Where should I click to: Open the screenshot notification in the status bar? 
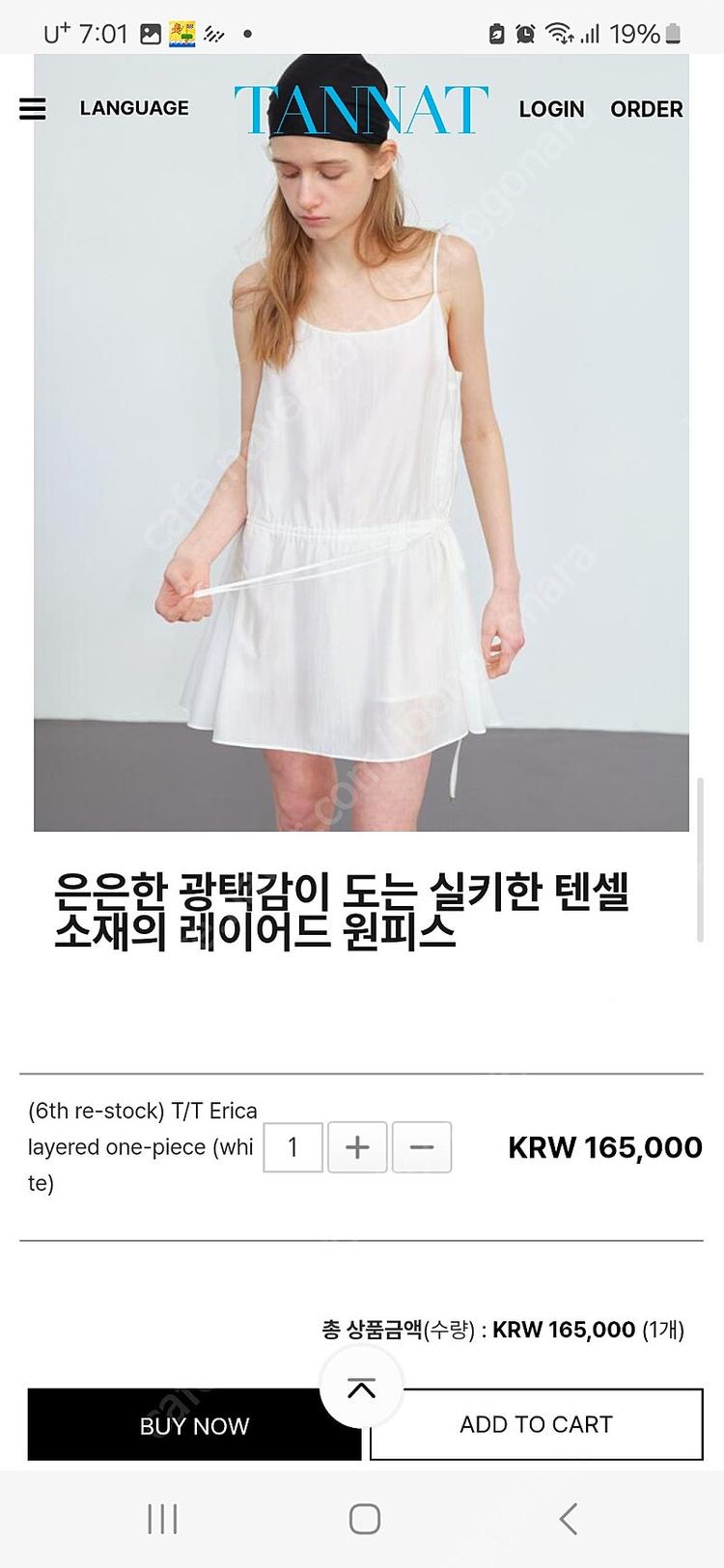pyautogui.click(x=148, y=32)
